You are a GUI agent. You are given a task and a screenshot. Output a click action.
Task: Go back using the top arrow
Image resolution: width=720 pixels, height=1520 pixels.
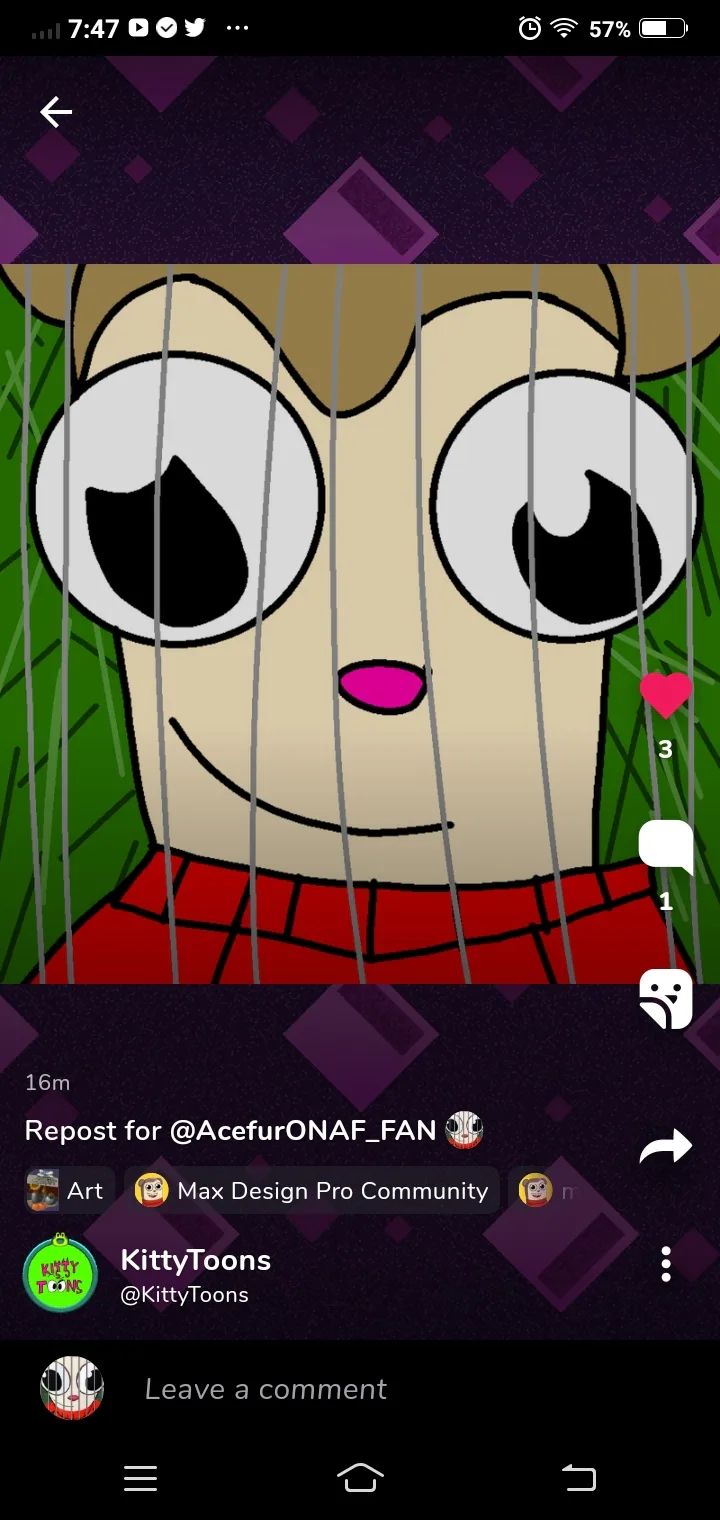pos(56,112)
